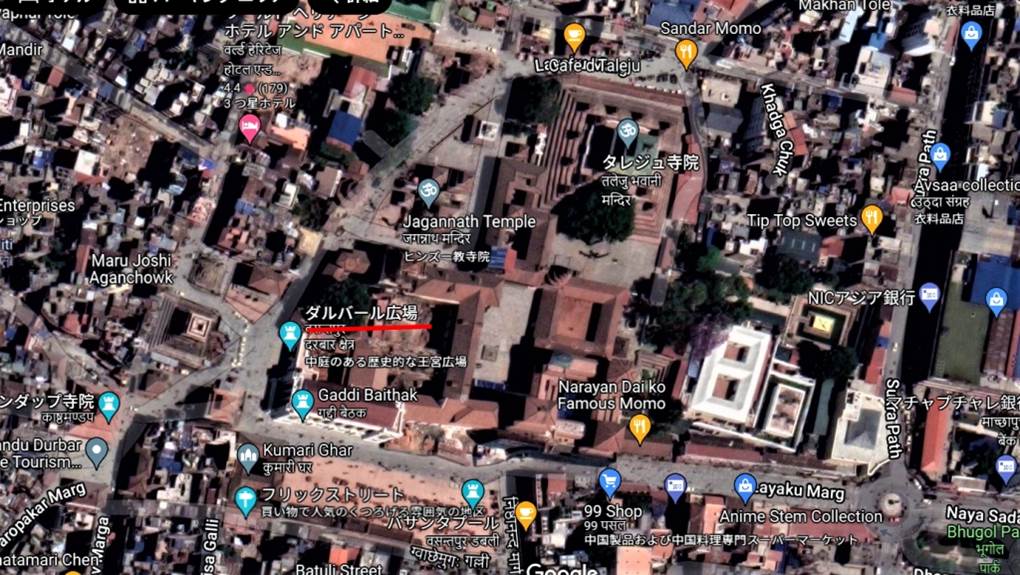Viewport: 1020px width, 575px height.
Task: Tap the フリックストリート shopping marker
Action: (245, 499)
